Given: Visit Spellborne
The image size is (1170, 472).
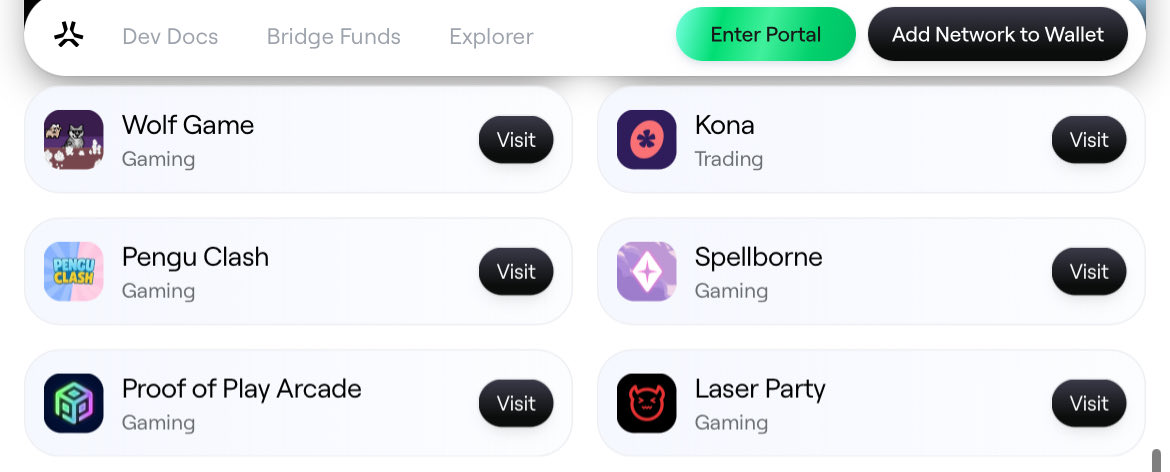Looking at the screenshot, I should [x=1088, y=272].
